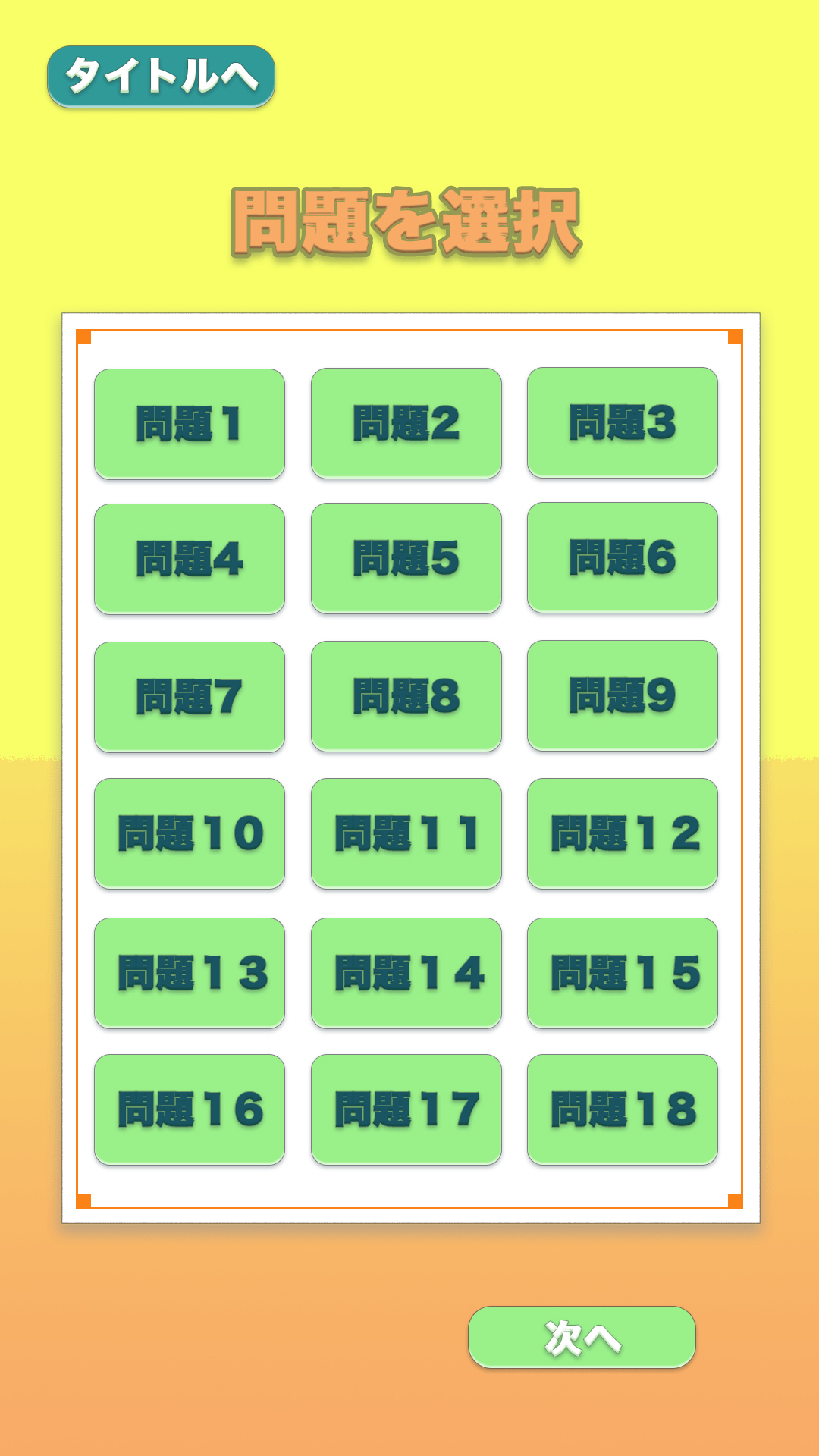819x1456 pixels.
Task: Open 問題7
Action: click(190, 696)
